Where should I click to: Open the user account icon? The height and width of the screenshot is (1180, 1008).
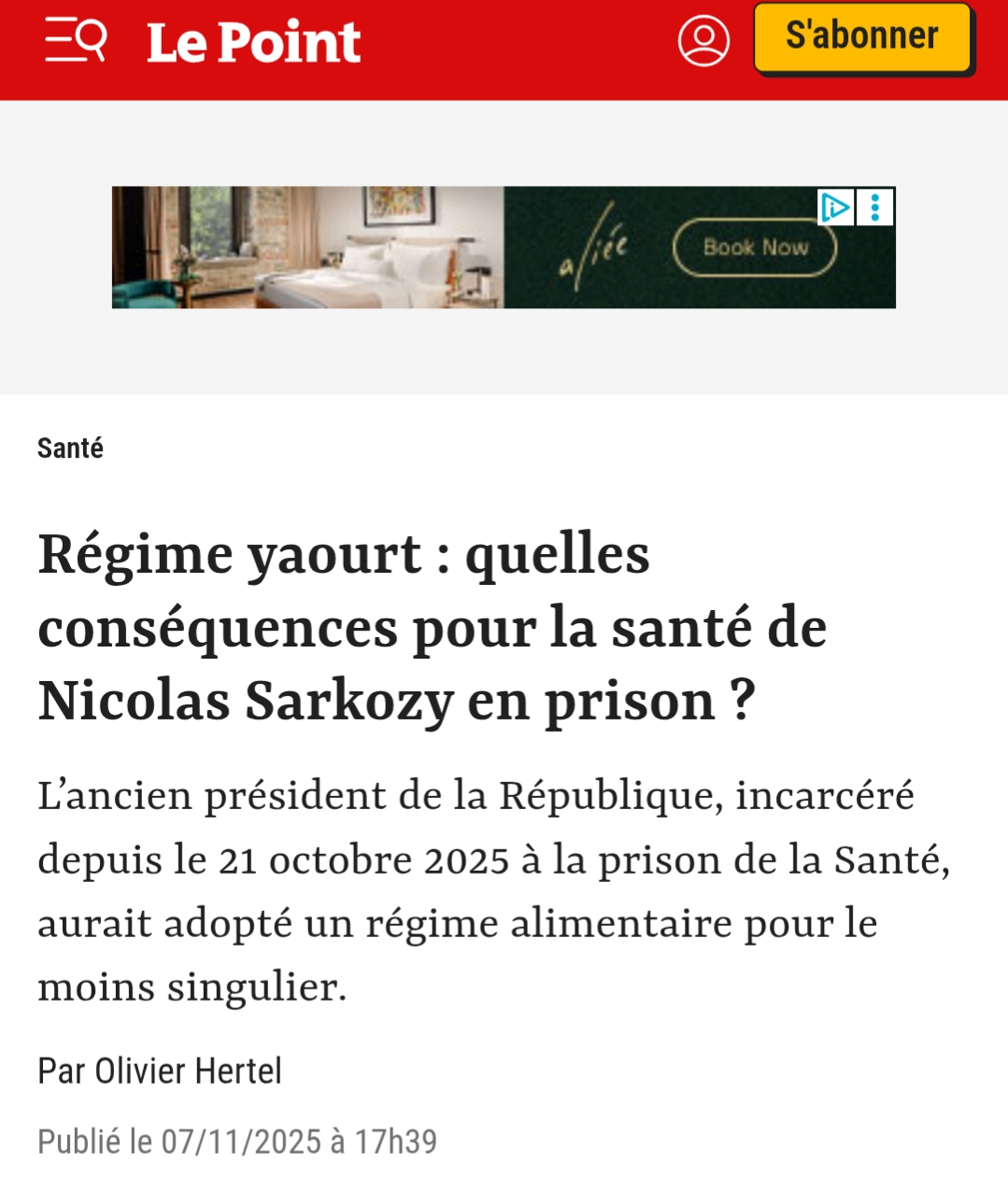(x=703, y=41)
